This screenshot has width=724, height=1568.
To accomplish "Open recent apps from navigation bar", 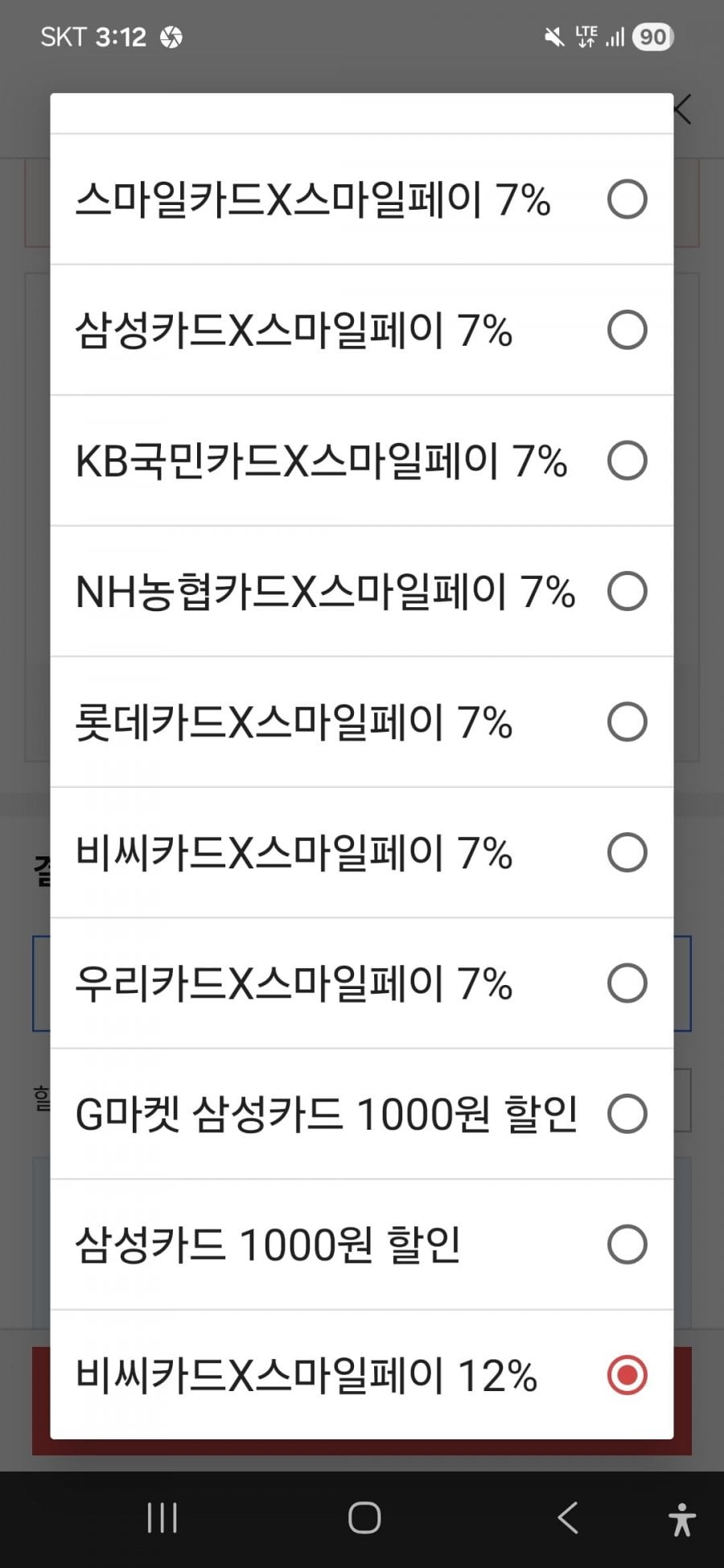I will point(162,1518).
